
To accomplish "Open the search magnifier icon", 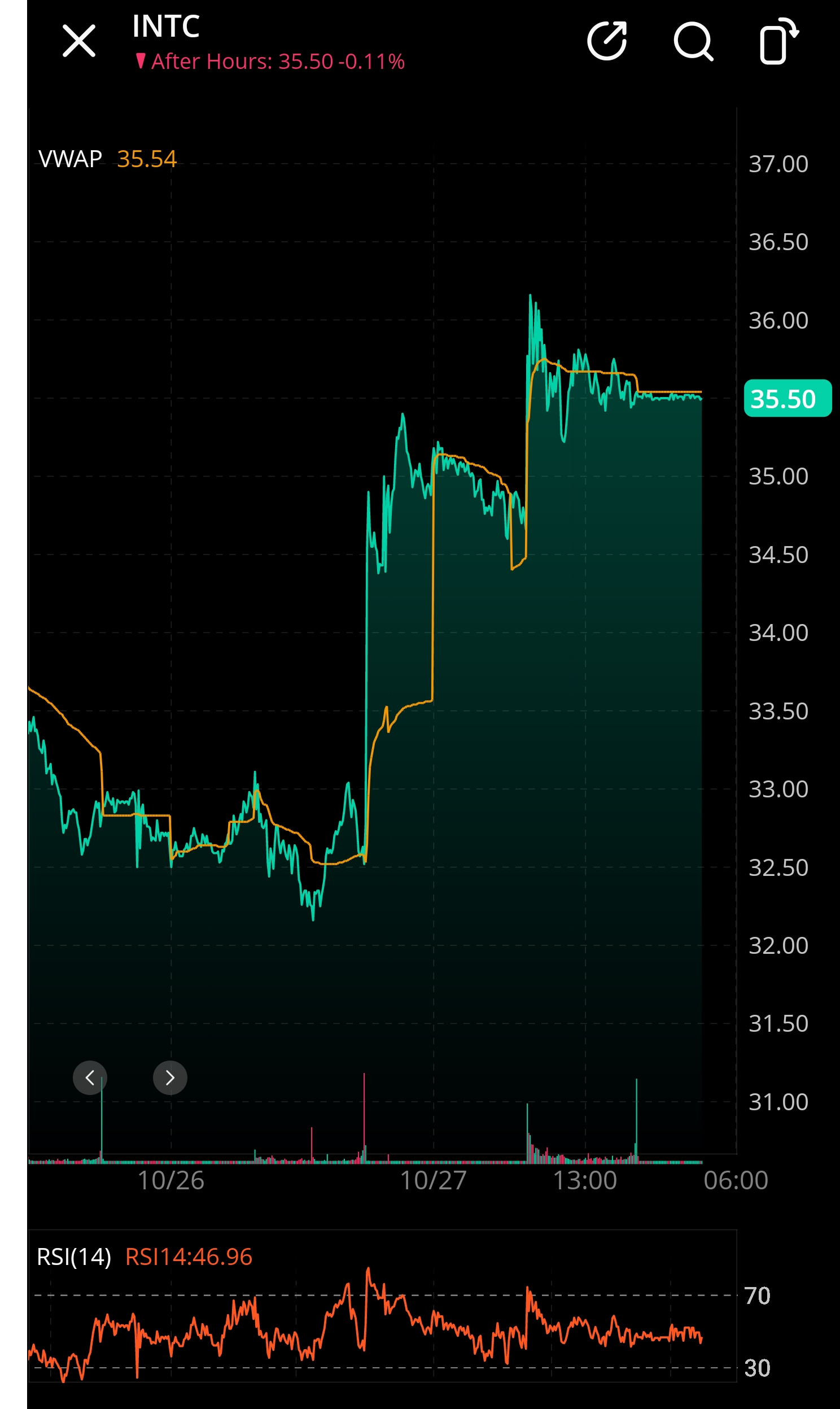I will point(693,41).
